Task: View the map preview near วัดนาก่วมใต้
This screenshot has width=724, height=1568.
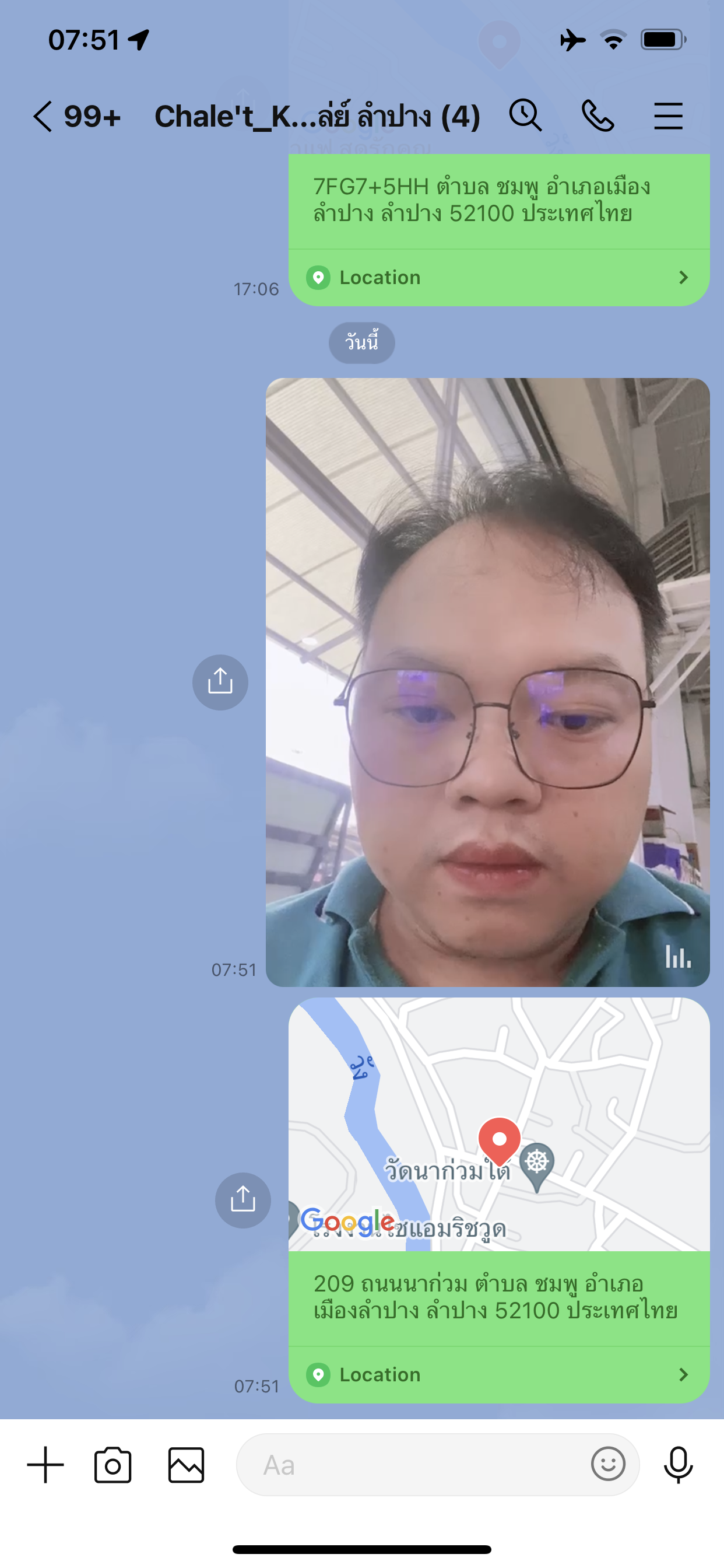Action: point(498,1123)
